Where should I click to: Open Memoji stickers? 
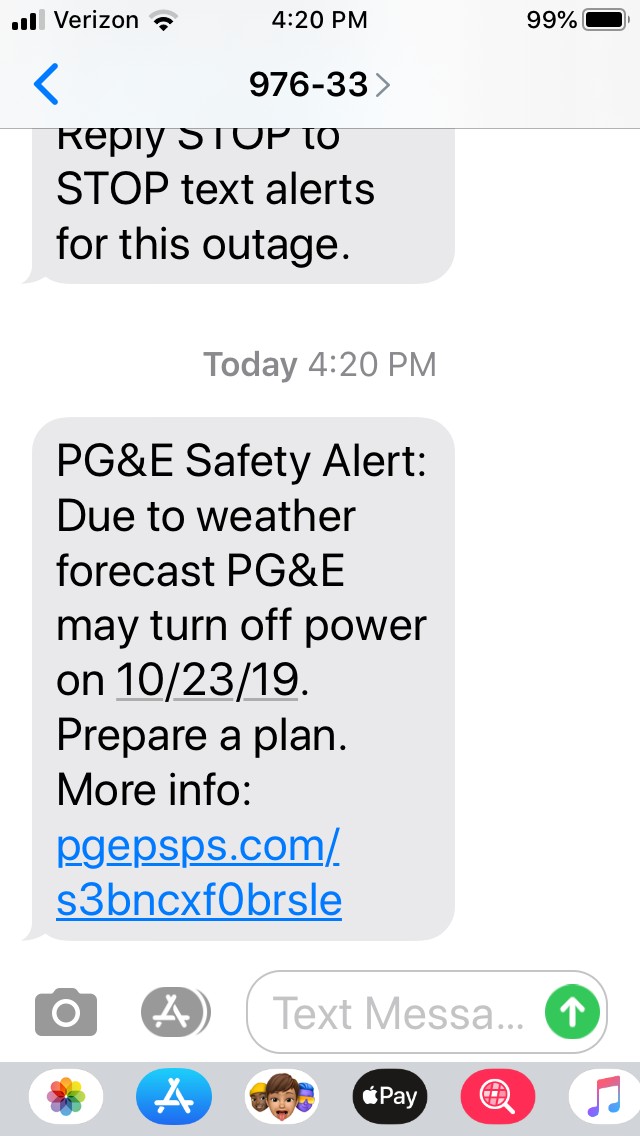[x=281, y=1098]
